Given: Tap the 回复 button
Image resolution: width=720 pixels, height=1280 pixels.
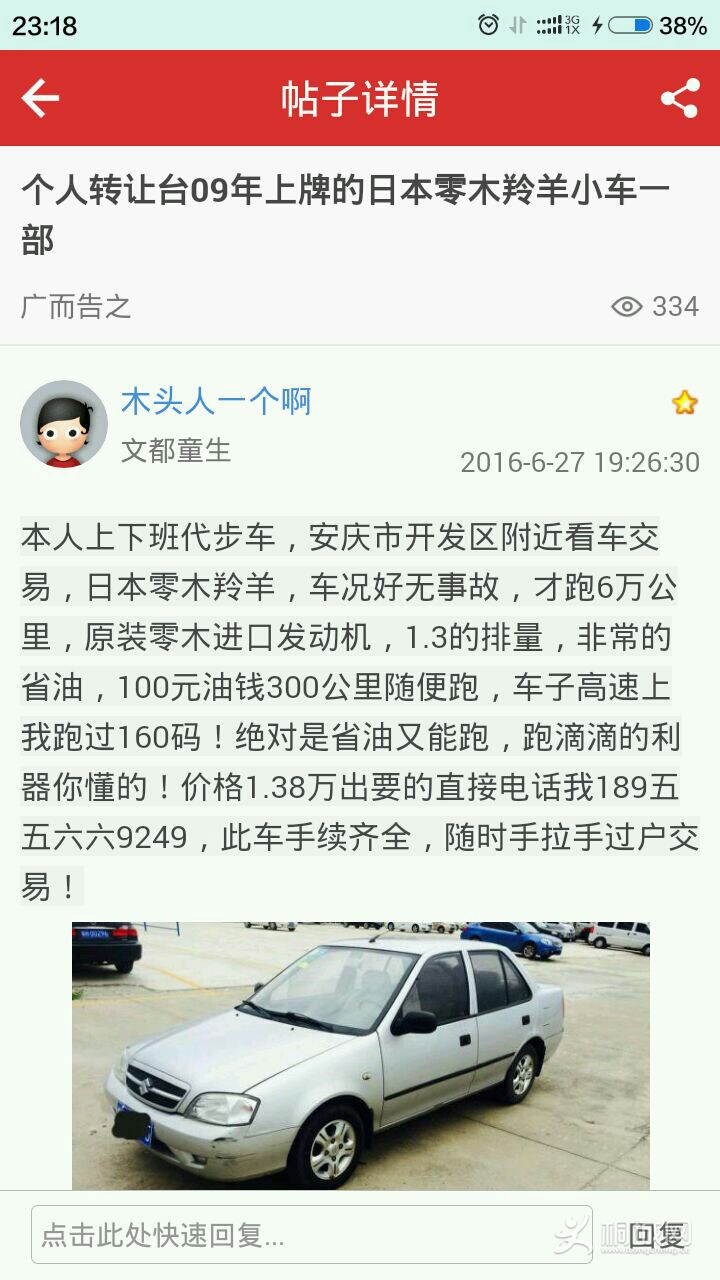Looking at the screenshot, I should [656, 1235].
